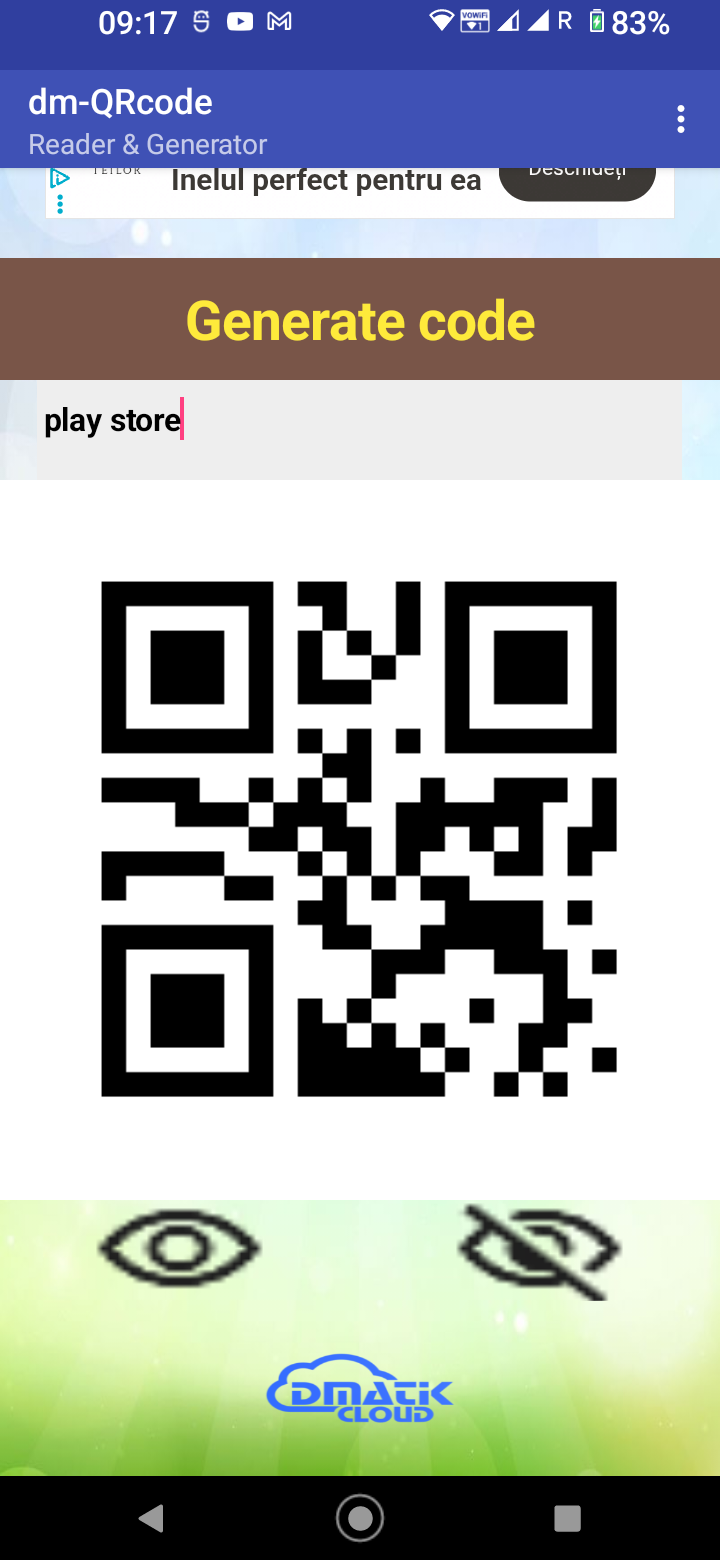Viewport: 720px width, 1560px height.
Task: Open recent apps from navigation bar
Action: pyautogui.click(x=567, y=1518)
